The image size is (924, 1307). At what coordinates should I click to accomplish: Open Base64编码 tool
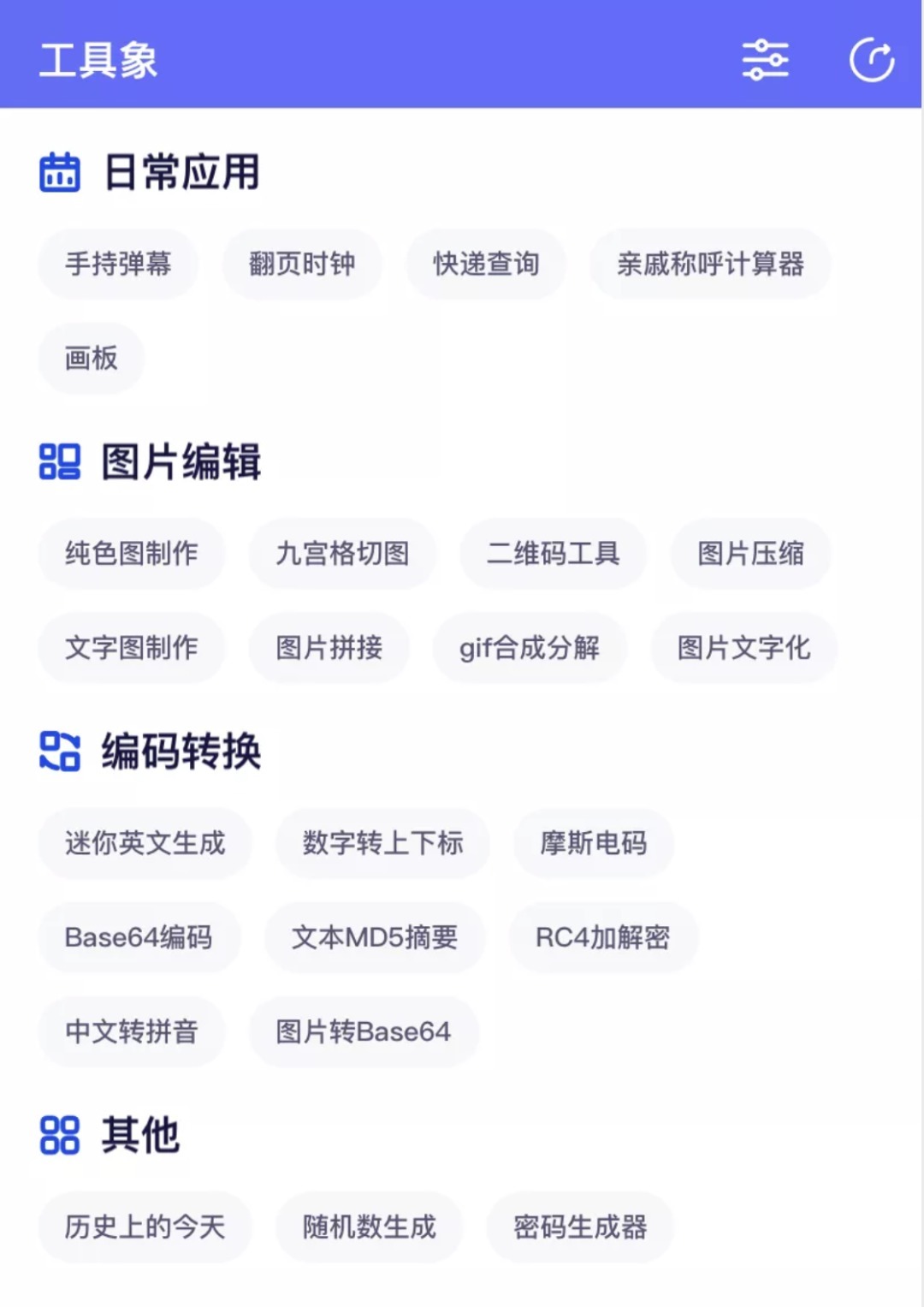click(x=139, y=937)
